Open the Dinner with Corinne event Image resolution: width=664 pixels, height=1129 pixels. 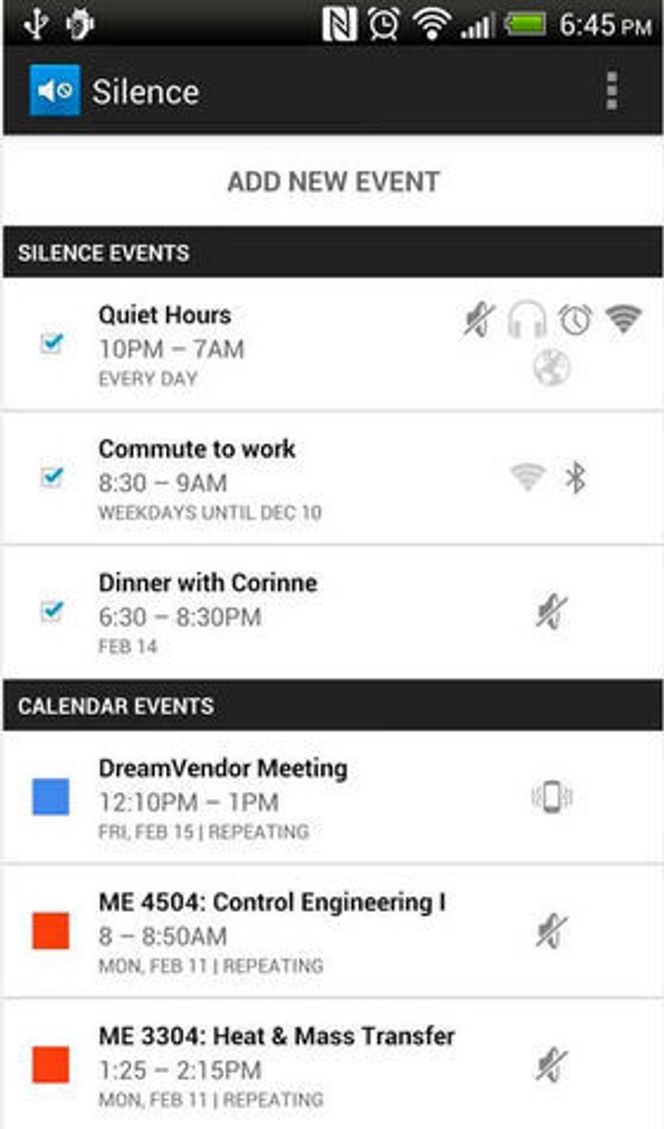click(333, 612)
